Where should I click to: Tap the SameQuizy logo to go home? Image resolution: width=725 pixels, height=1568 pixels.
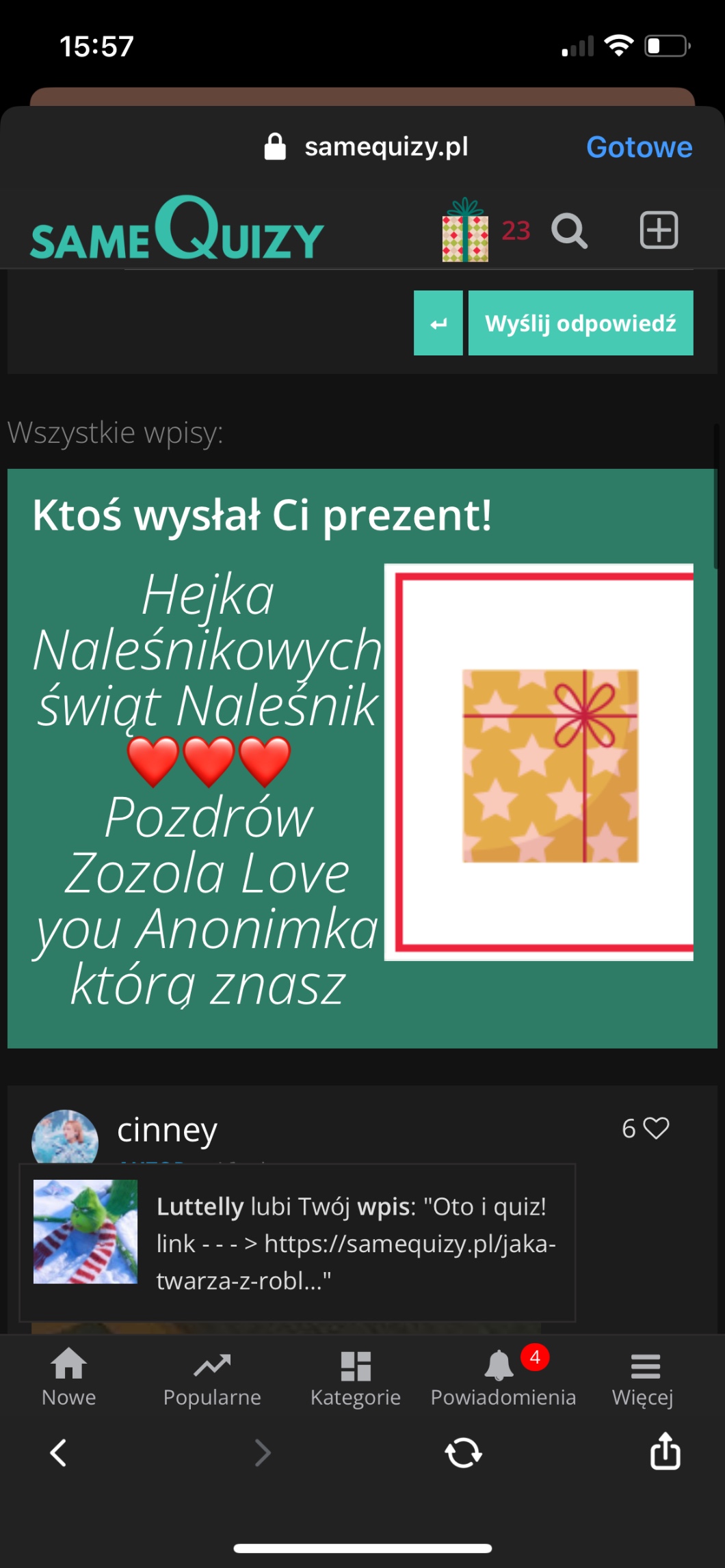pyautogui.click(x=176, y=230)
